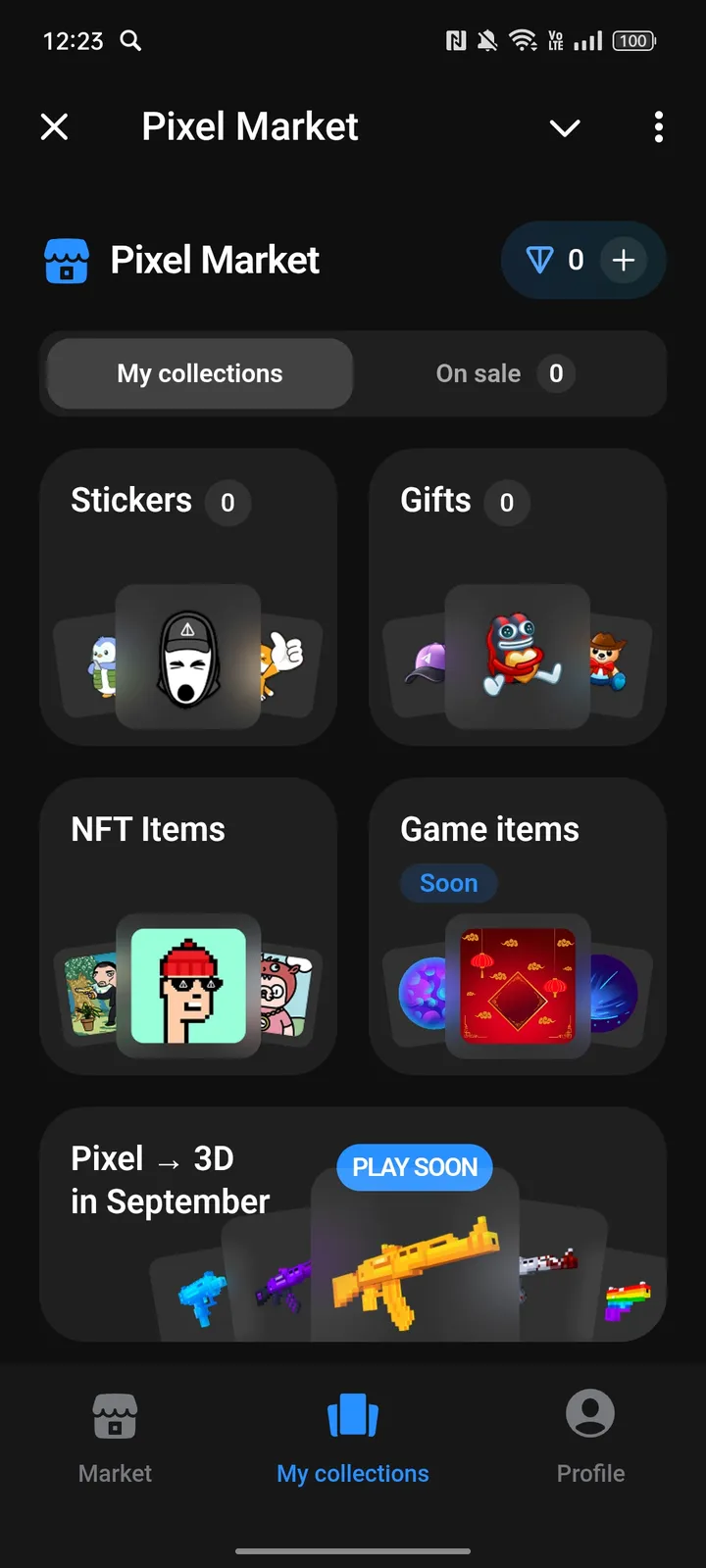
Task: Select the Game items Soon badge
Action: point(448,883)
